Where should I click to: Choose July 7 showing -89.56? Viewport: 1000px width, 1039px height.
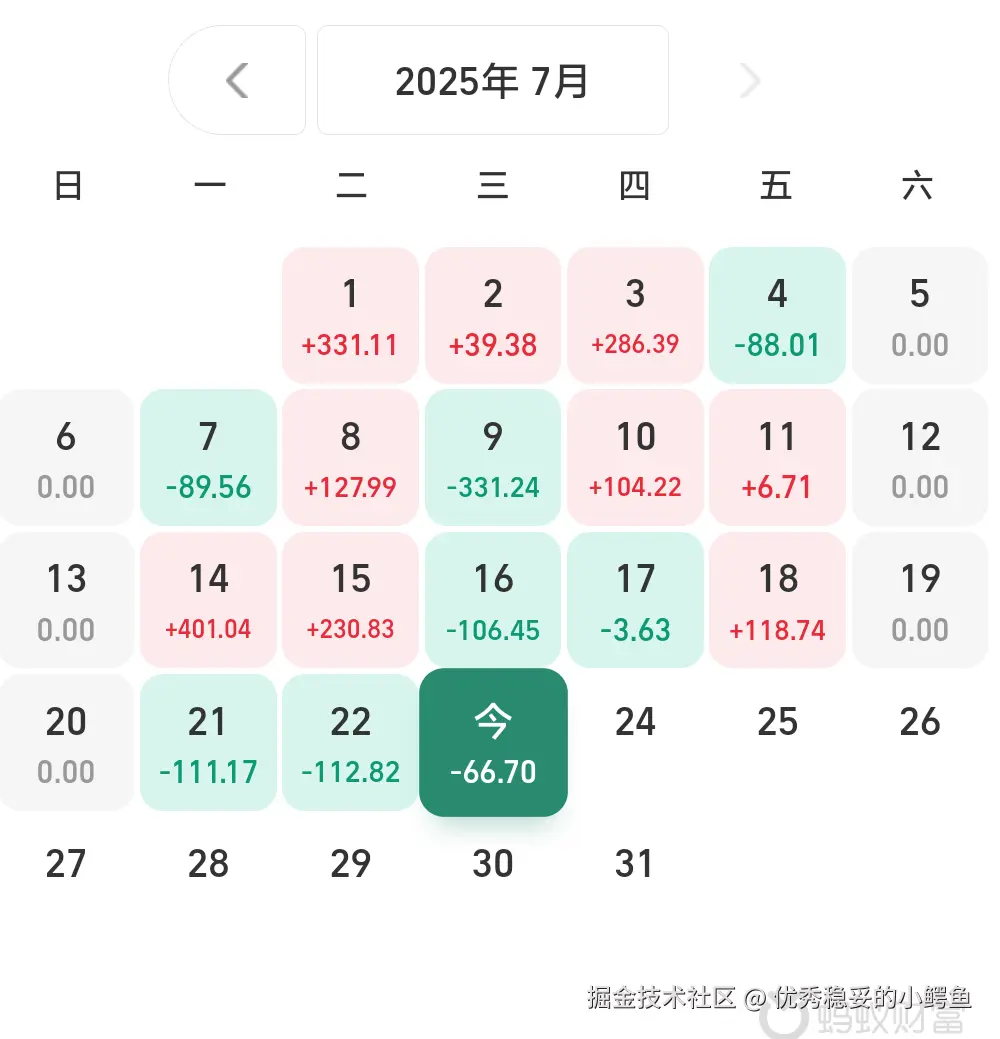[208, 458]
